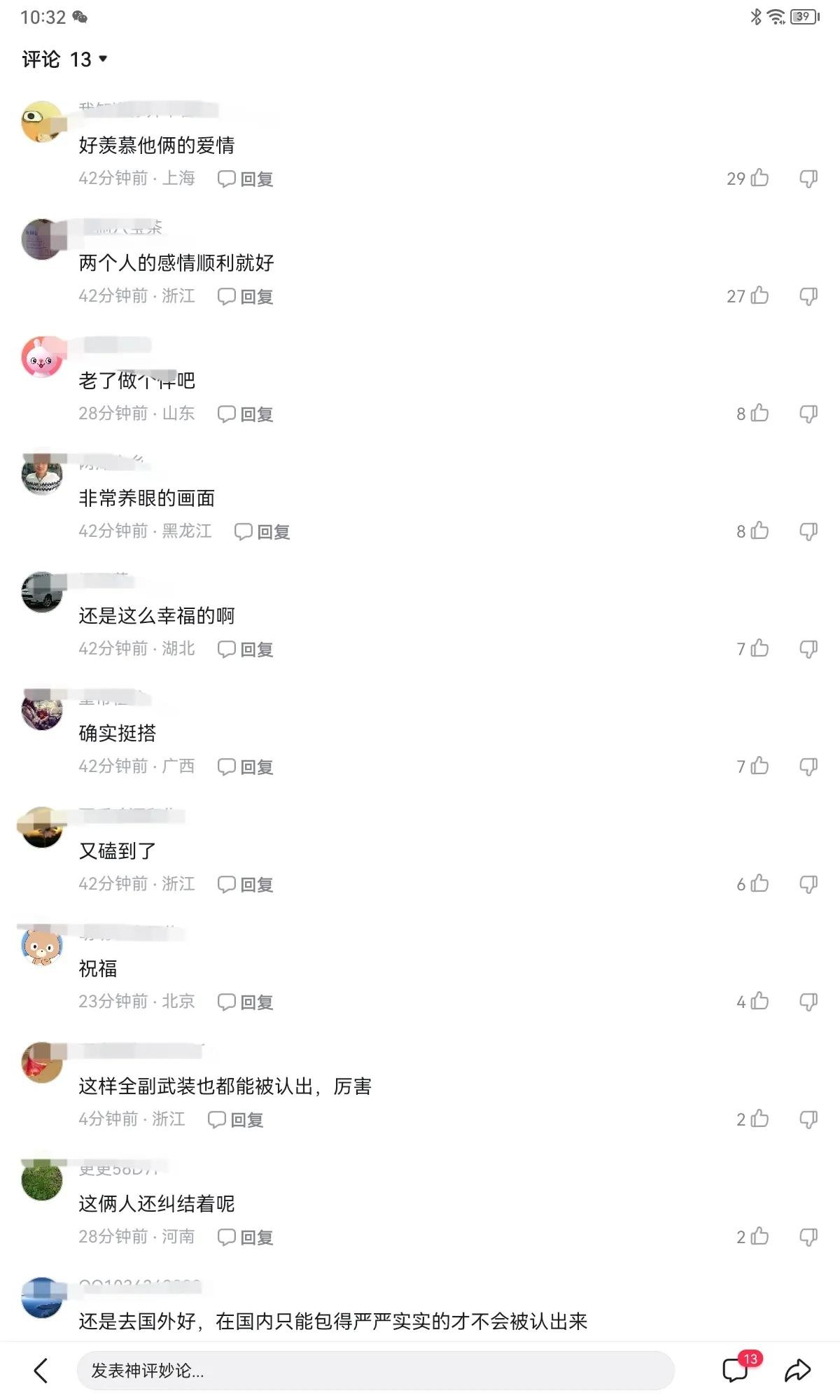Like the comment 非常养眼的画面
The height and width of the screenshot is (1400, 840).
coord(759,531)
